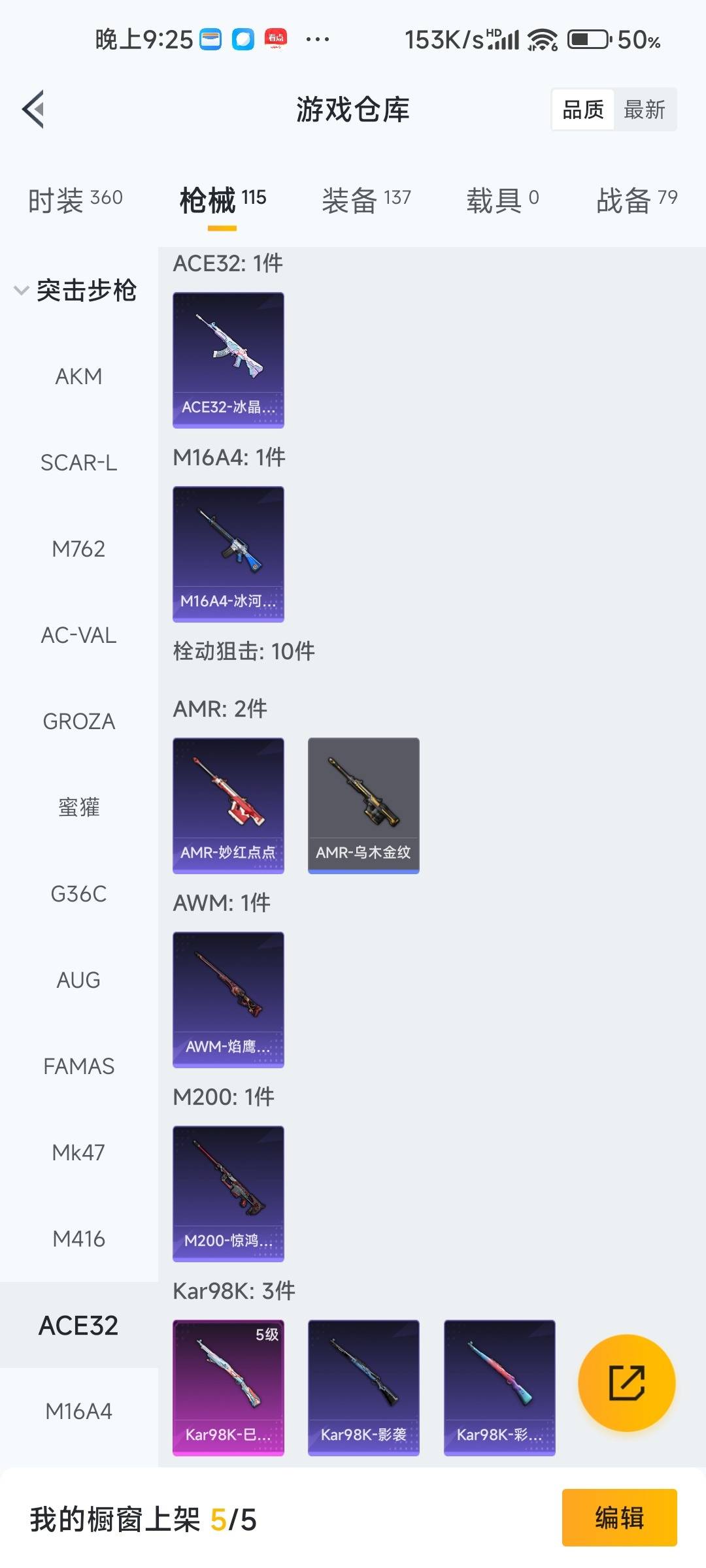Tap the yellow share floating button
Viewport: 706px width, 1568px height.
coord(626,1383)
